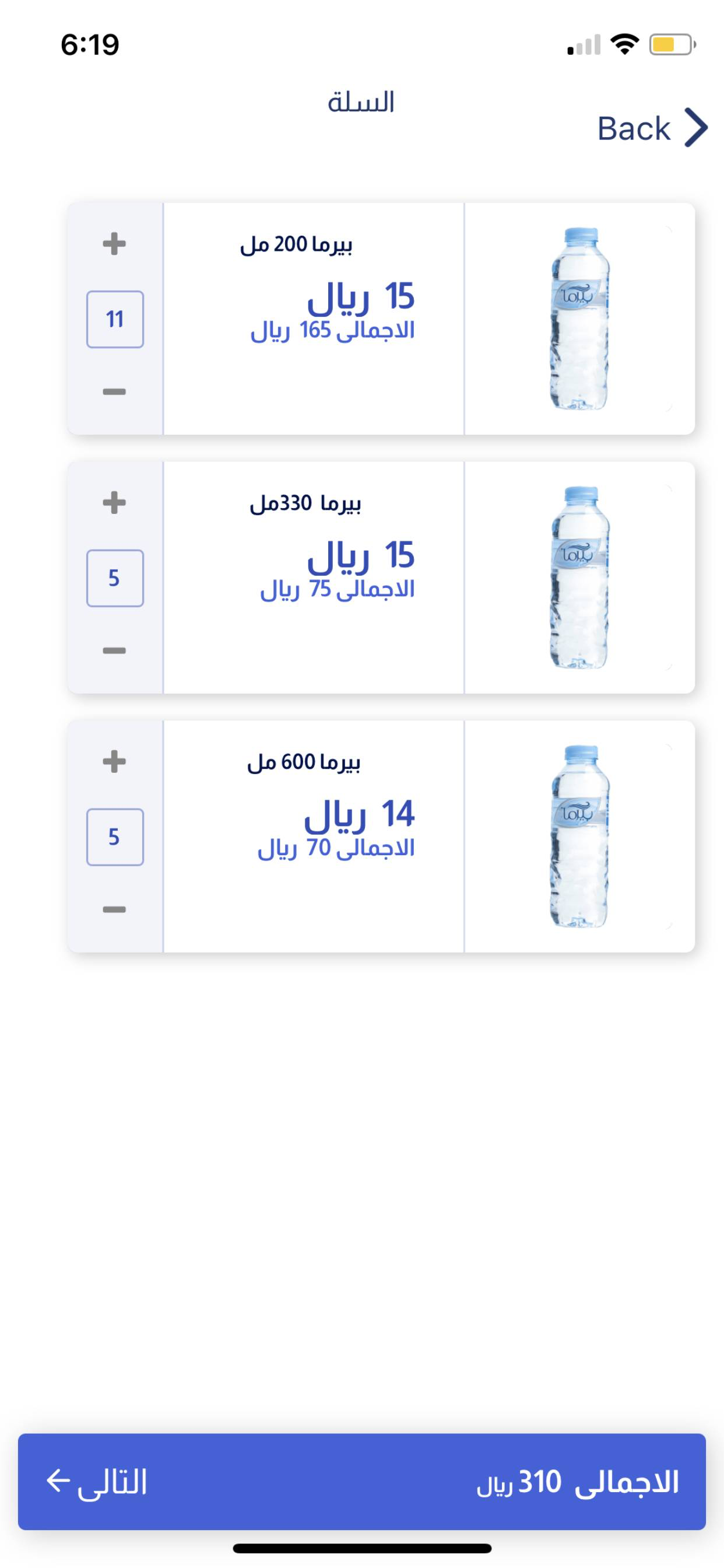Edit quantity field showing 11
The width and height of the screenshot is (724, 1568).
(115, 320)
